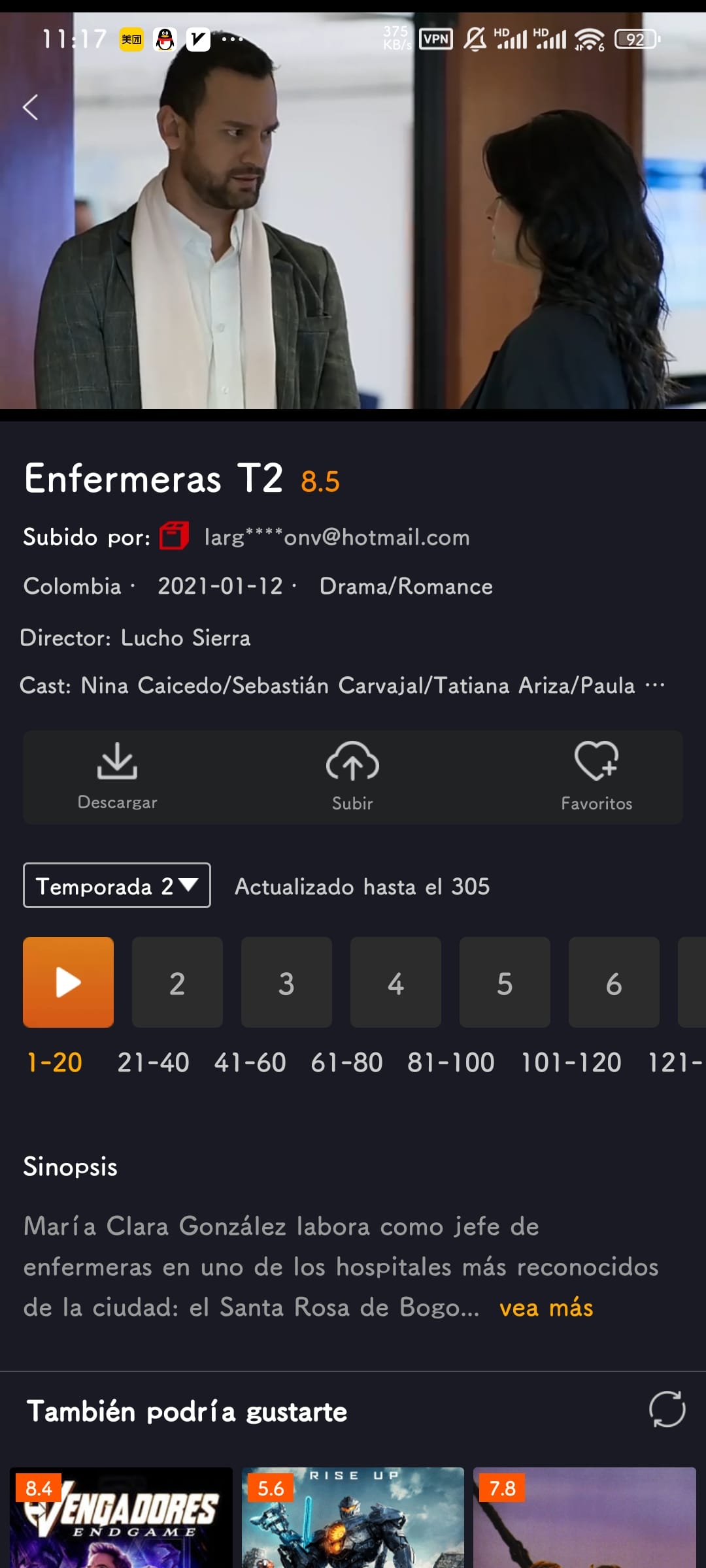Select episode 2
706x1568 pixels.
tap(177, 982)
